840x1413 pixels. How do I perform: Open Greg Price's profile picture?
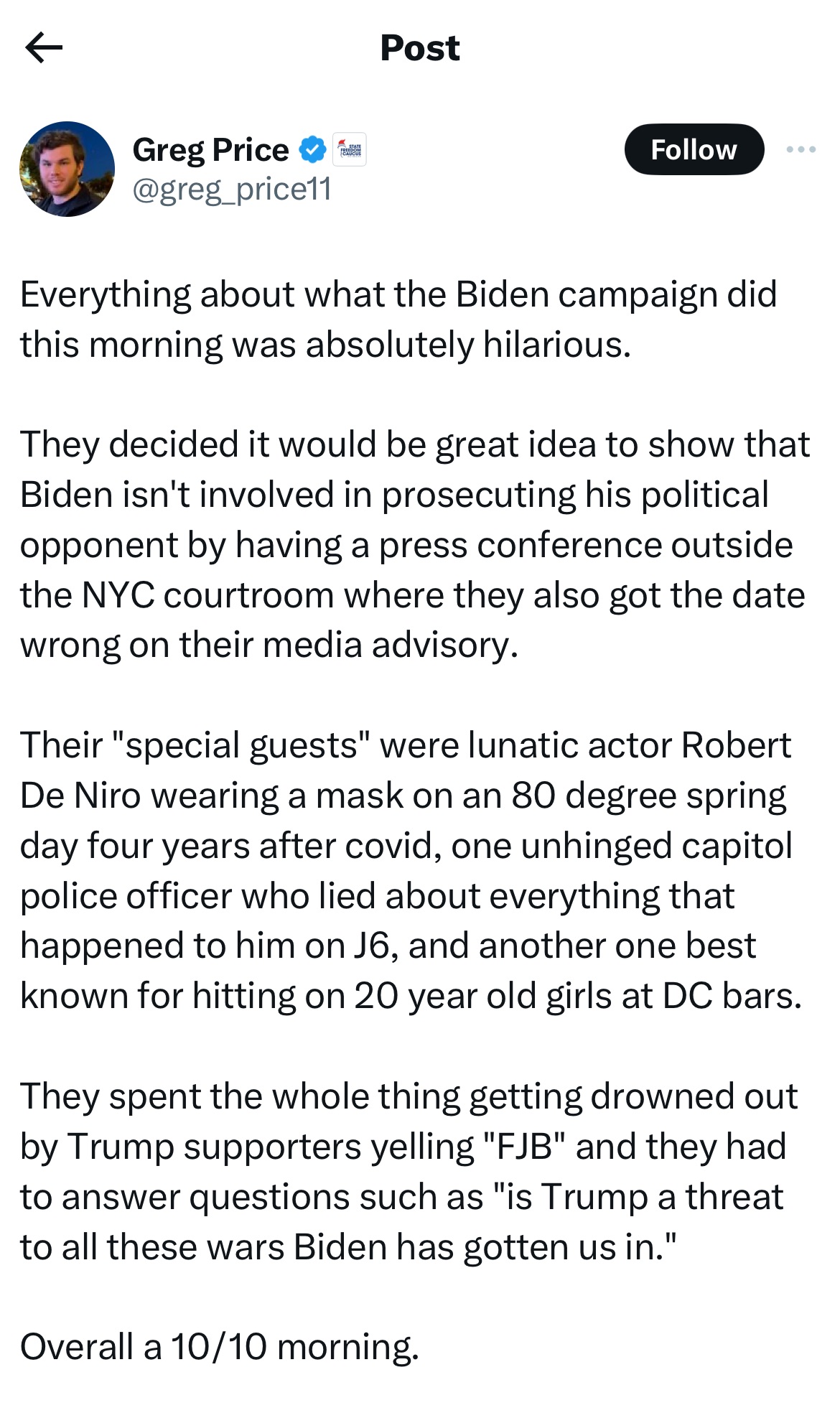coord(67,169)
